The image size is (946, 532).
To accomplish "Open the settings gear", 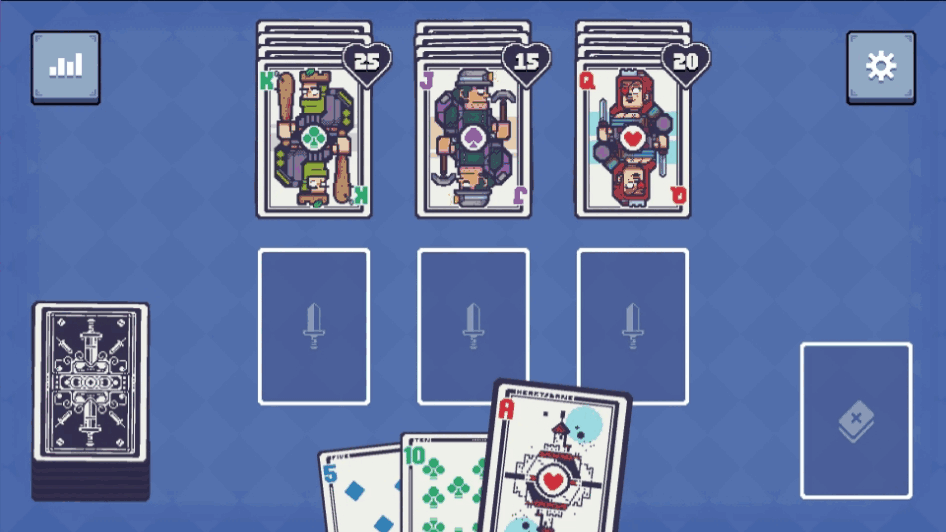I will tap(881, 67).
